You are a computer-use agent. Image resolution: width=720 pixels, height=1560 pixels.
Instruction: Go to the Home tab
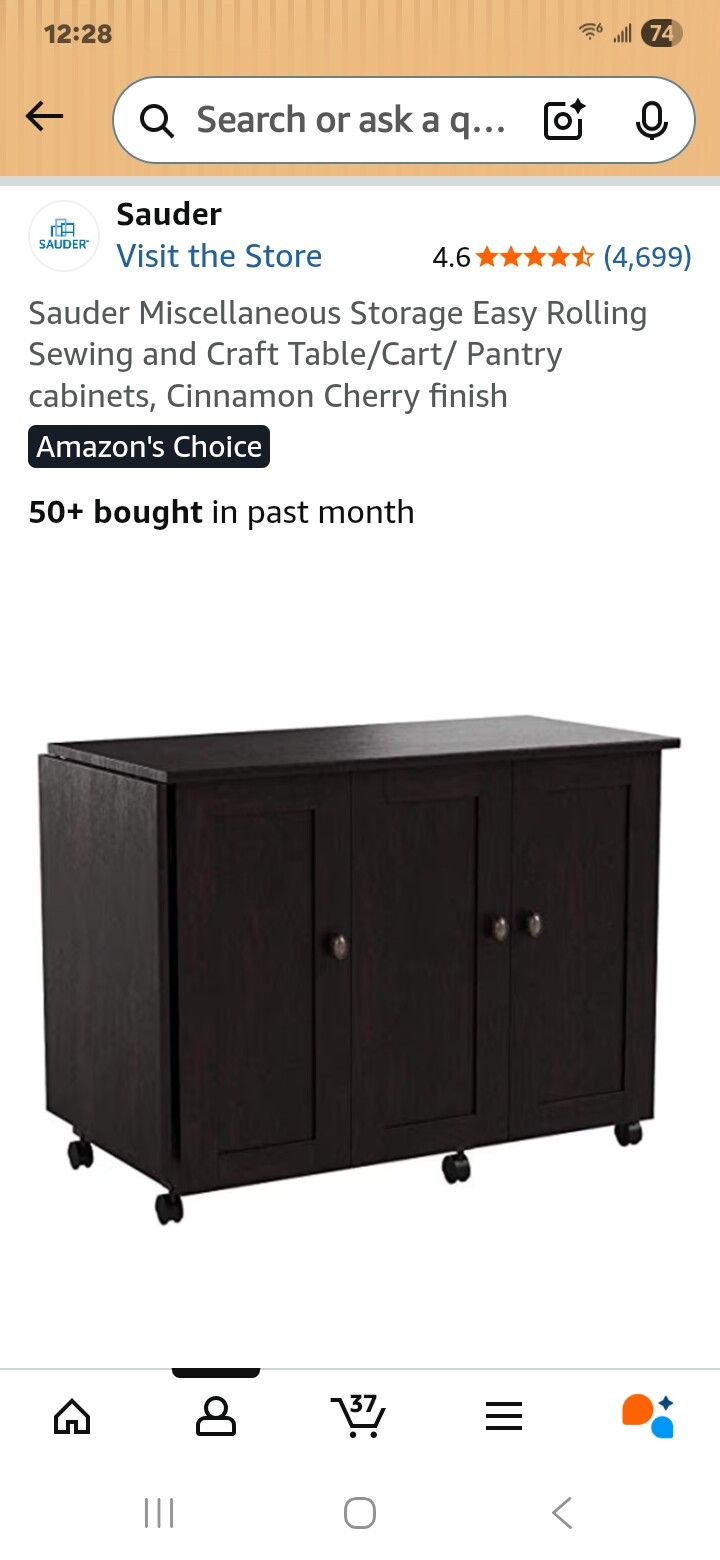(x=72, y=1416)
